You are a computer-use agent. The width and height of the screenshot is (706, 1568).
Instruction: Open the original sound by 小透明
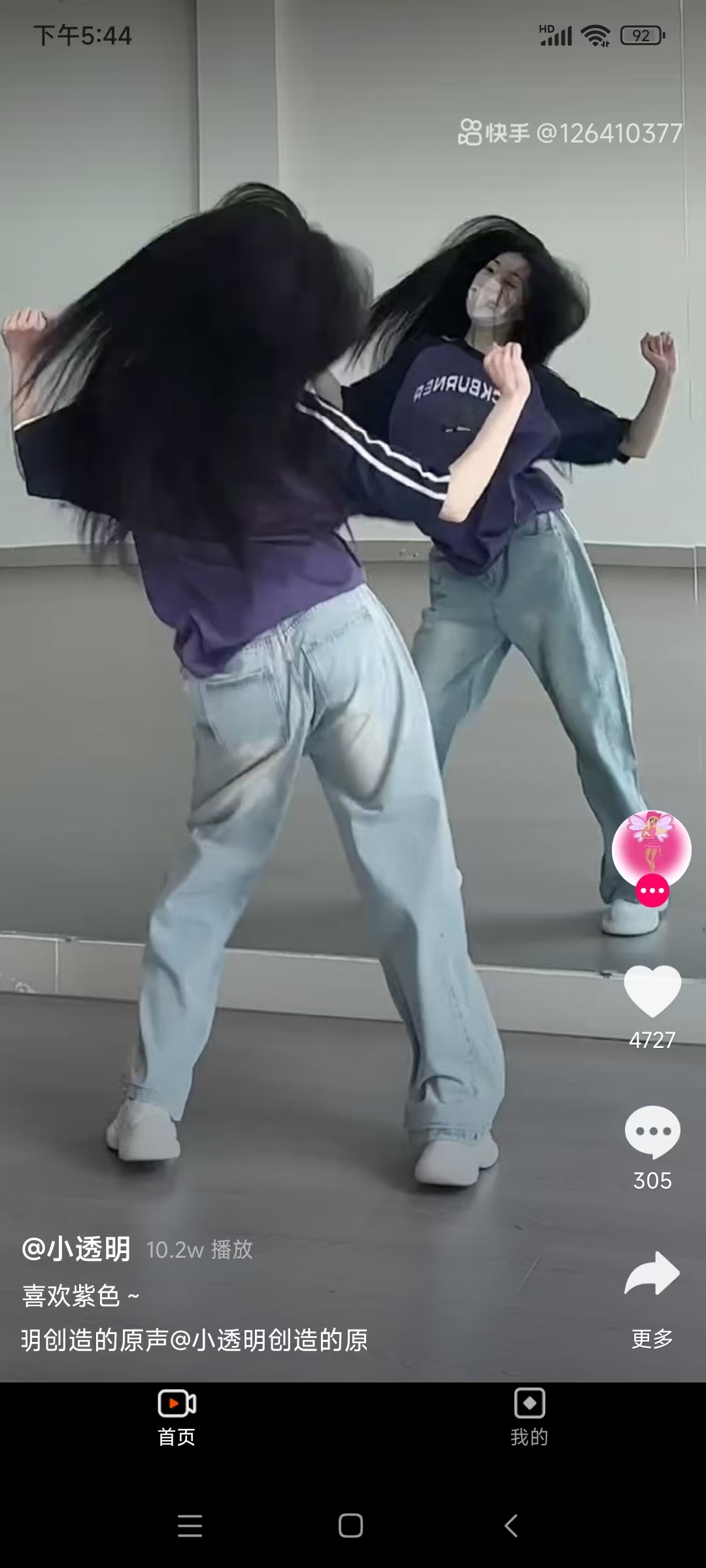tap(194, 1340)
